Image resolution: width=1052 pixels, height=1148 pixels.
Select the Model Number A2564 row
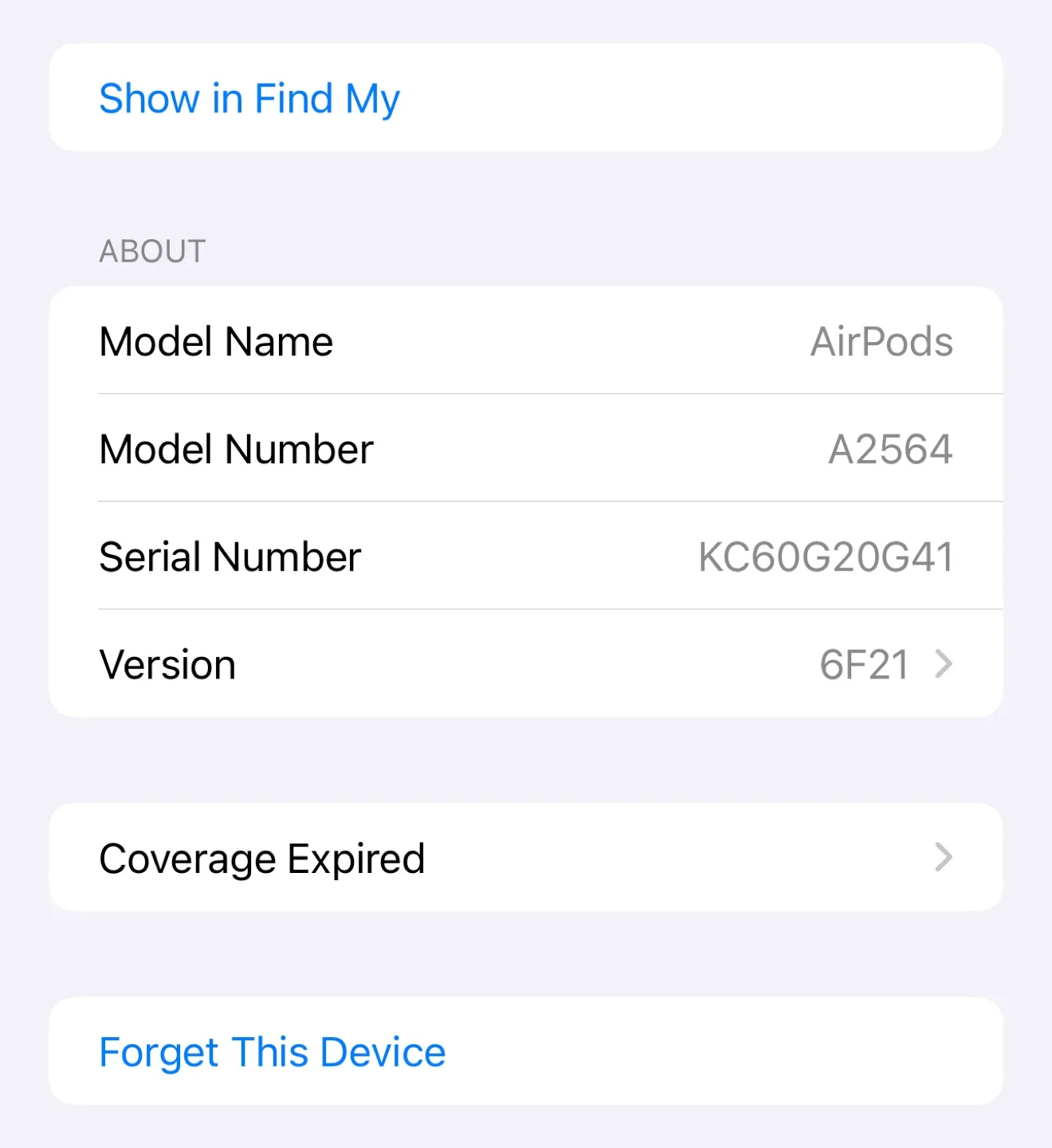coord(526,448)
